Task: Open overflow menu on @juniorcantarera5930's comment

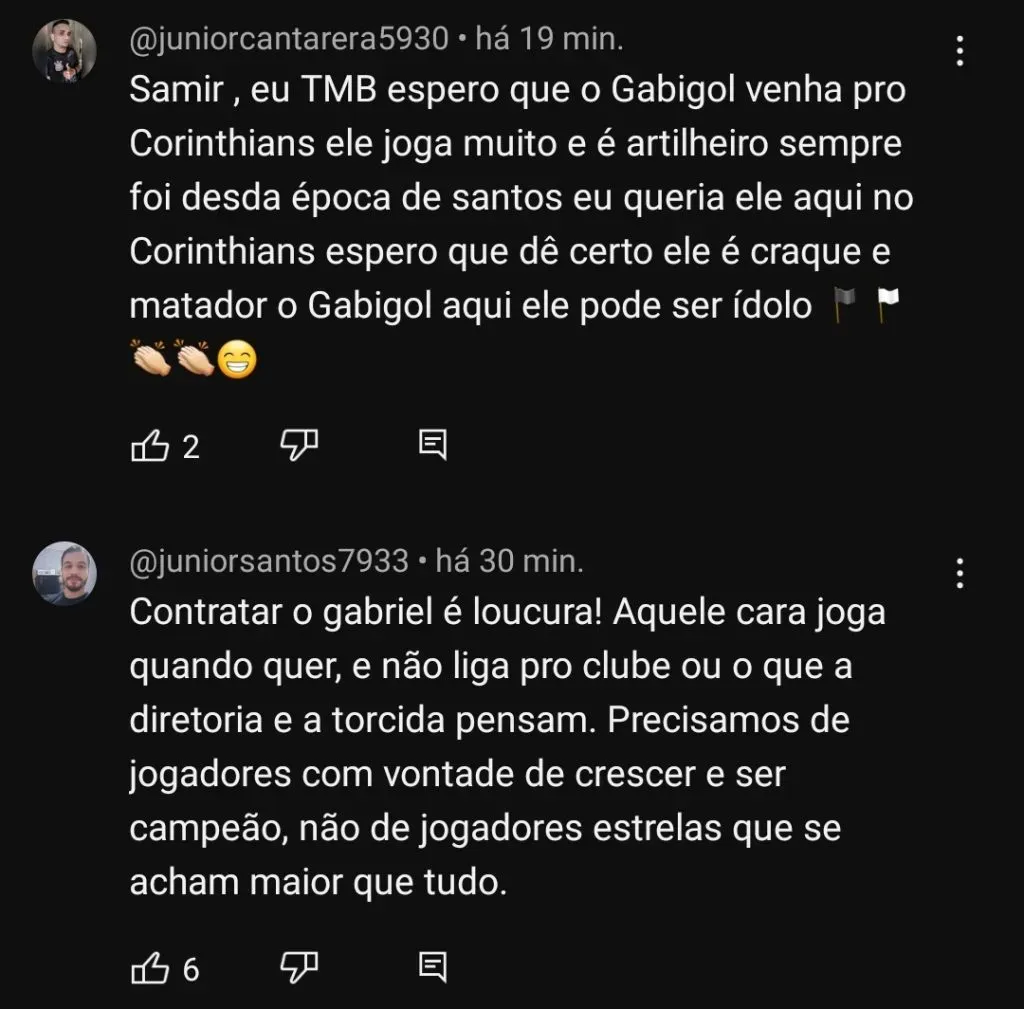Action: click(960, 51)
